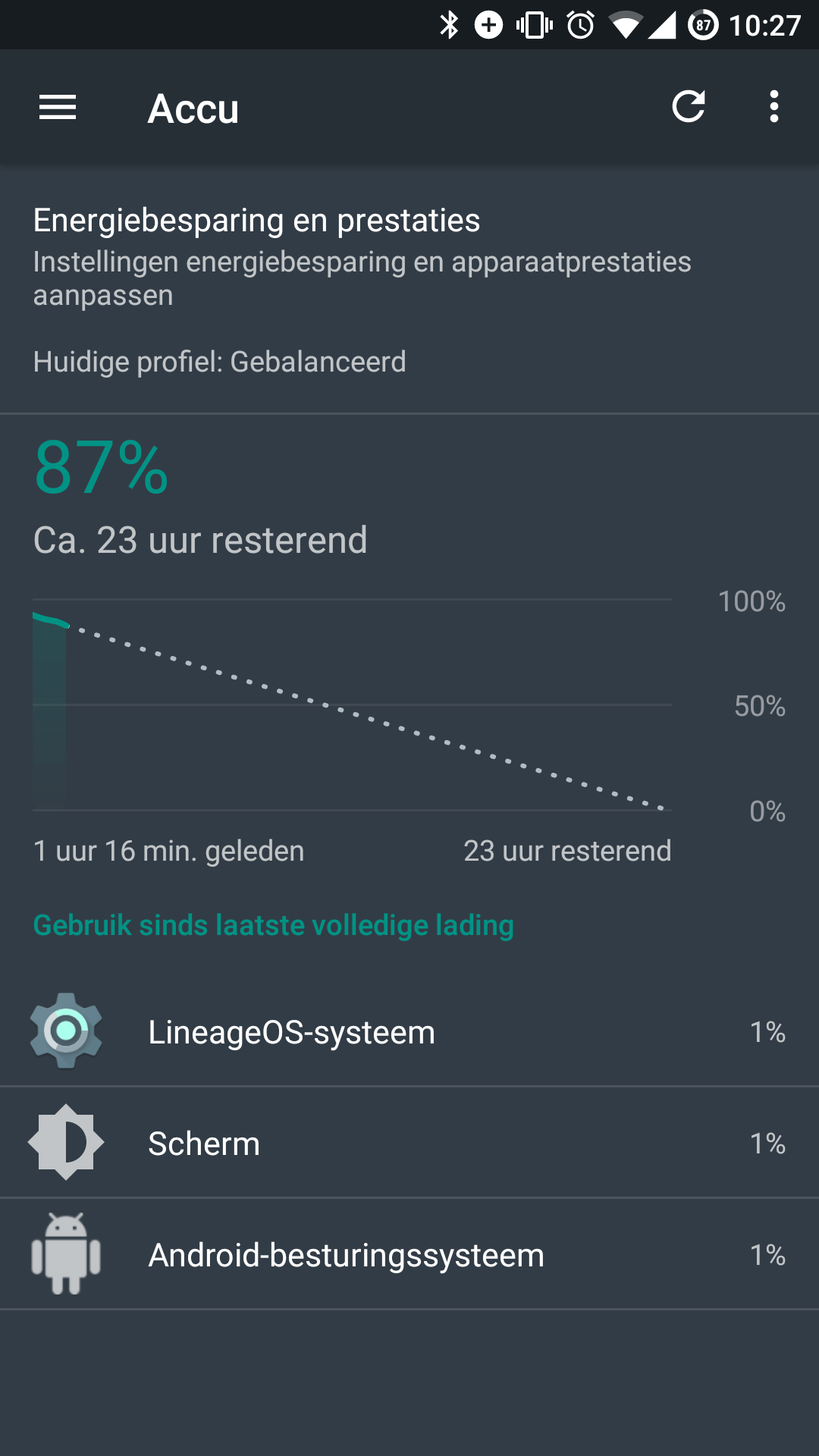View LineageOS-systeem battery usage
Viewport: 819px width, 1456px height.
pyautogui.click(x=409, y=1031)
